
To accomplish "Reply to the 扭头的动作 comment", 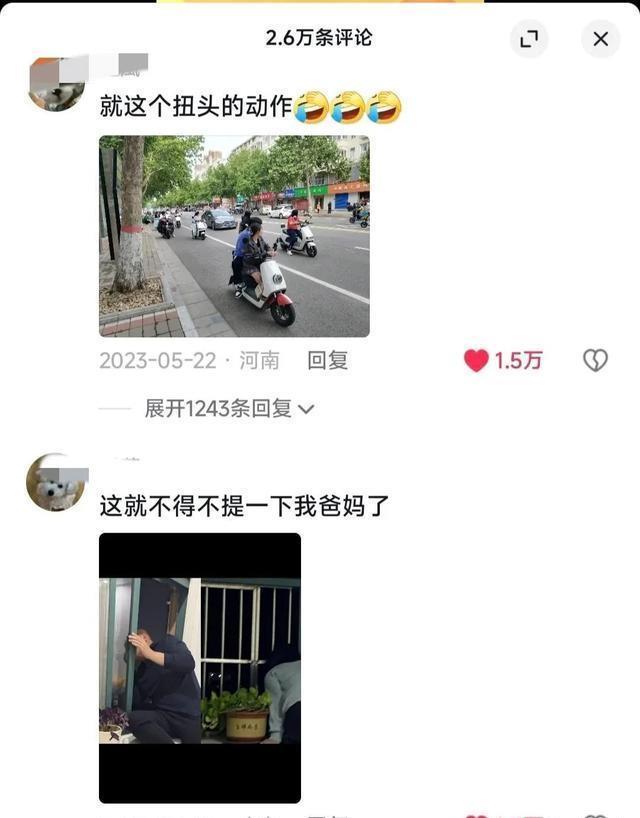I will 327,361.
